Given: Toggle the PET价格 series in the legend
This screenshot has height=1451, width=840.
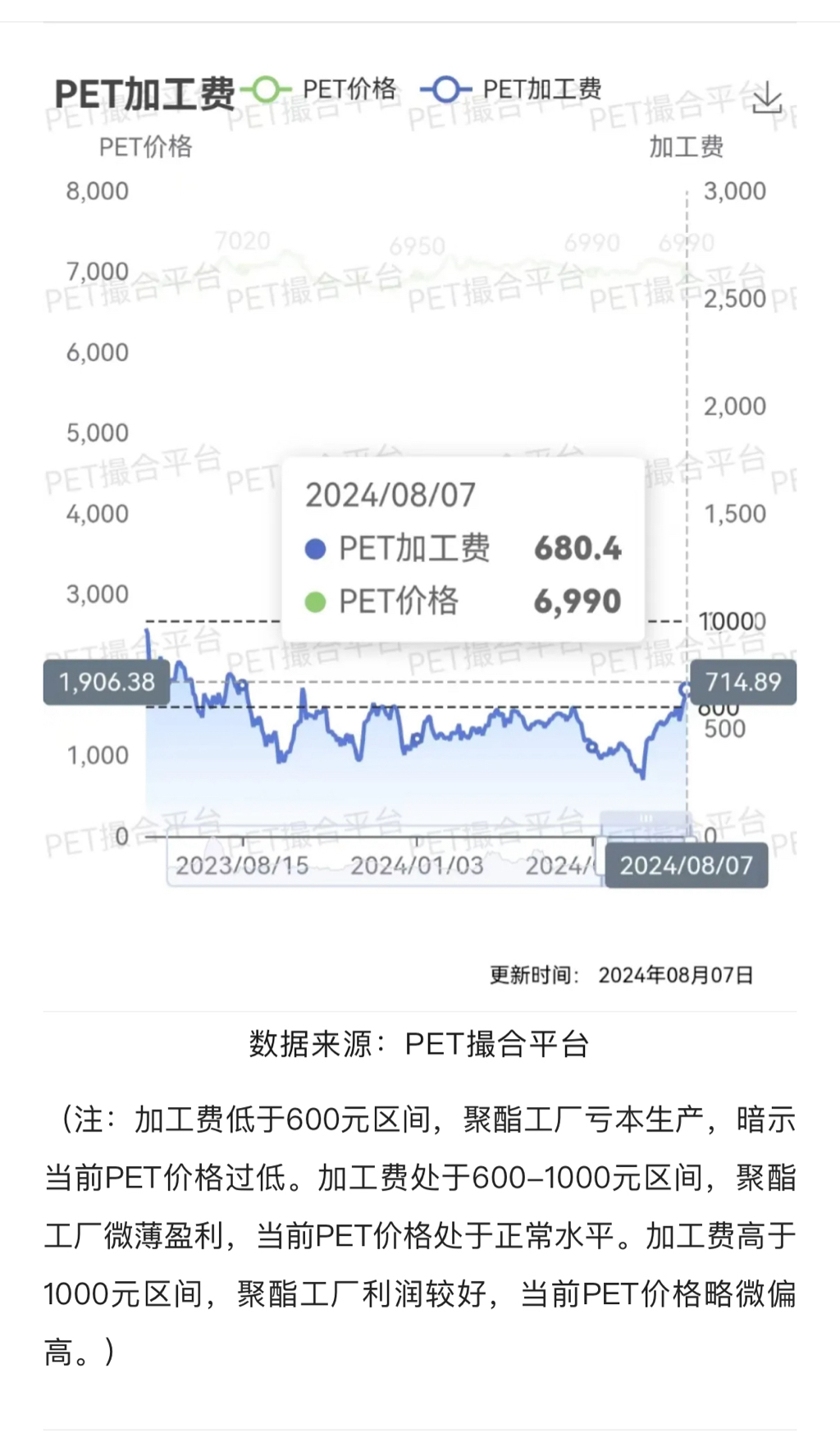Looking at the screenshot, I should pyautogui.click(x=326, y=89).
